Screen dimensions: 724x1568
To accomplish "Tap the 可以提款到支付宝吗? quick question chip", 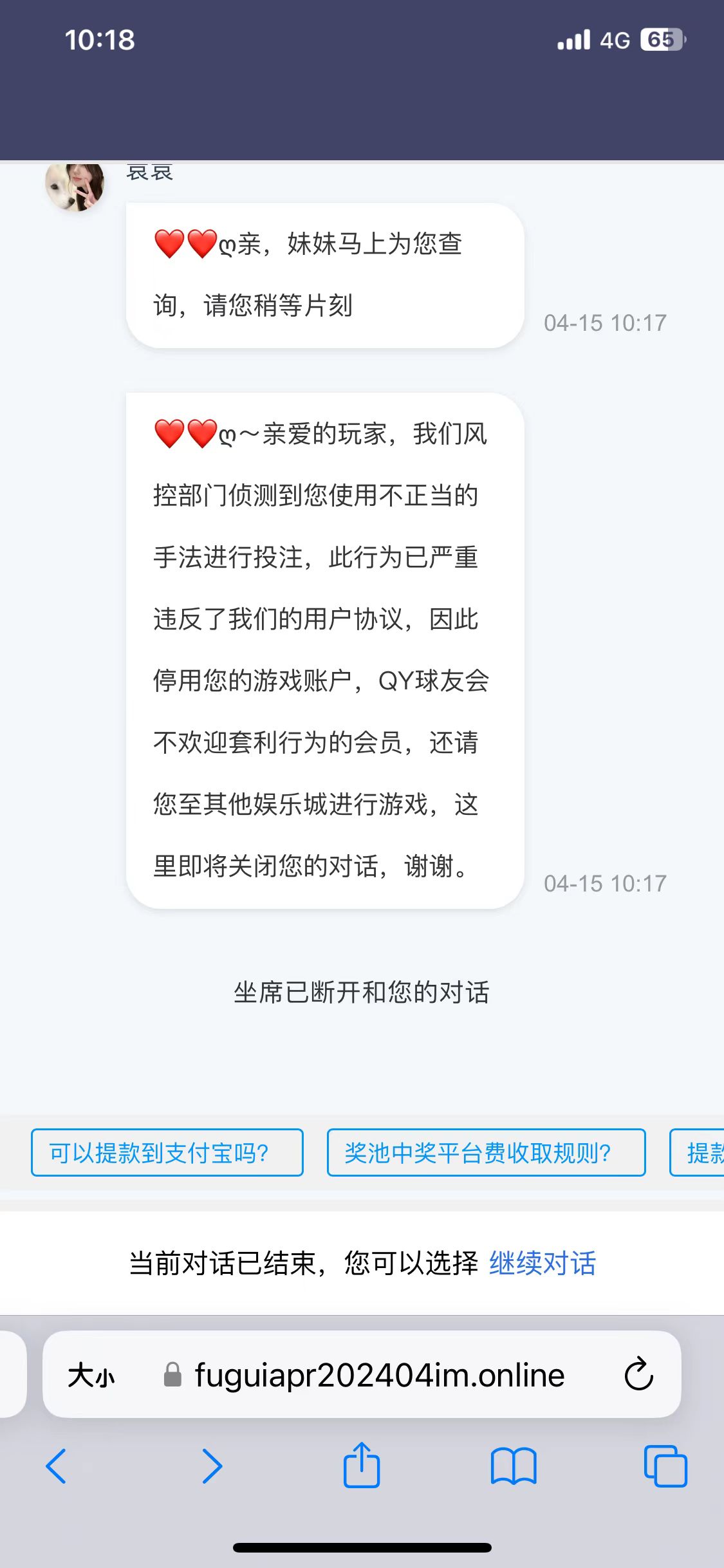I will pos(167,1152).
